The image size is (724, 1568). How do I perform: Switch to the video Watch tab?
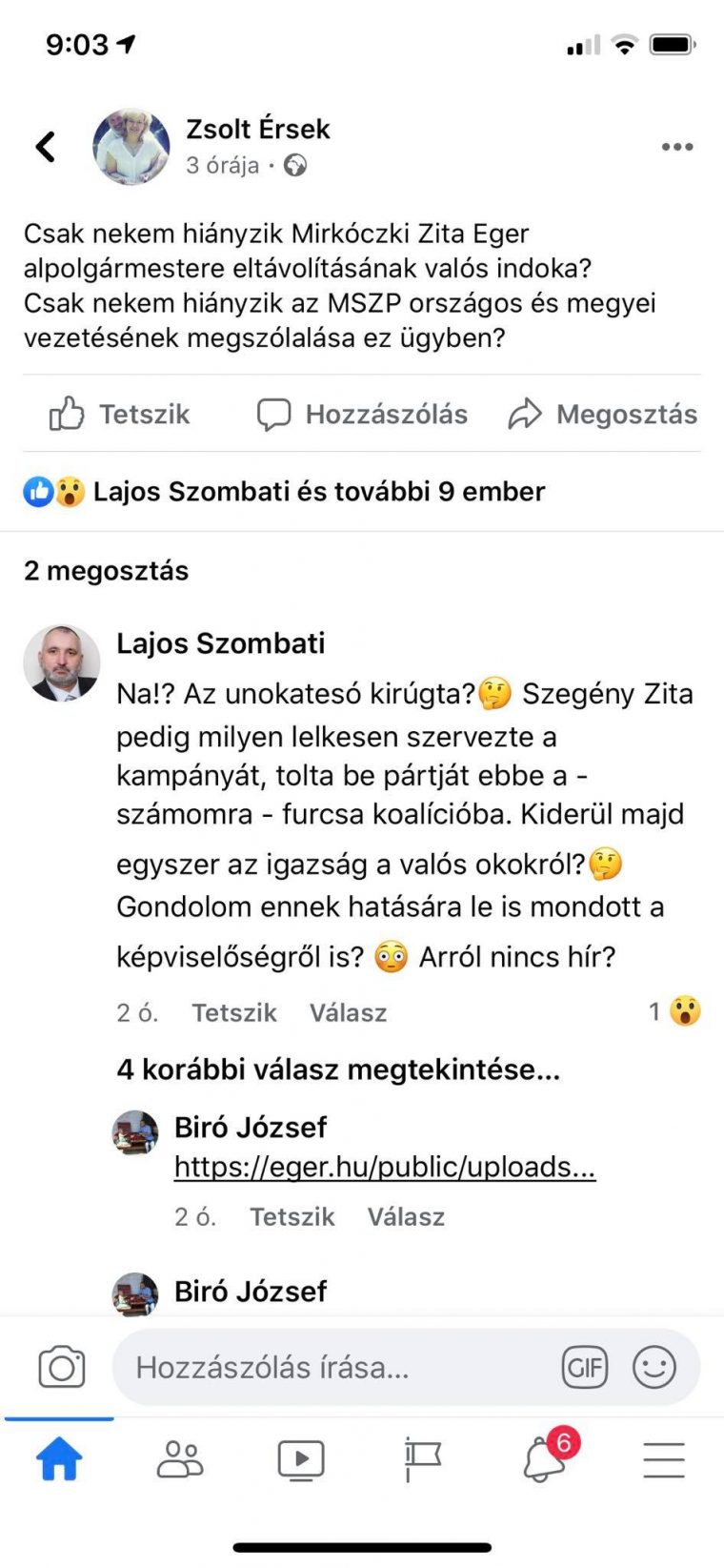(x=301, y=1458)
